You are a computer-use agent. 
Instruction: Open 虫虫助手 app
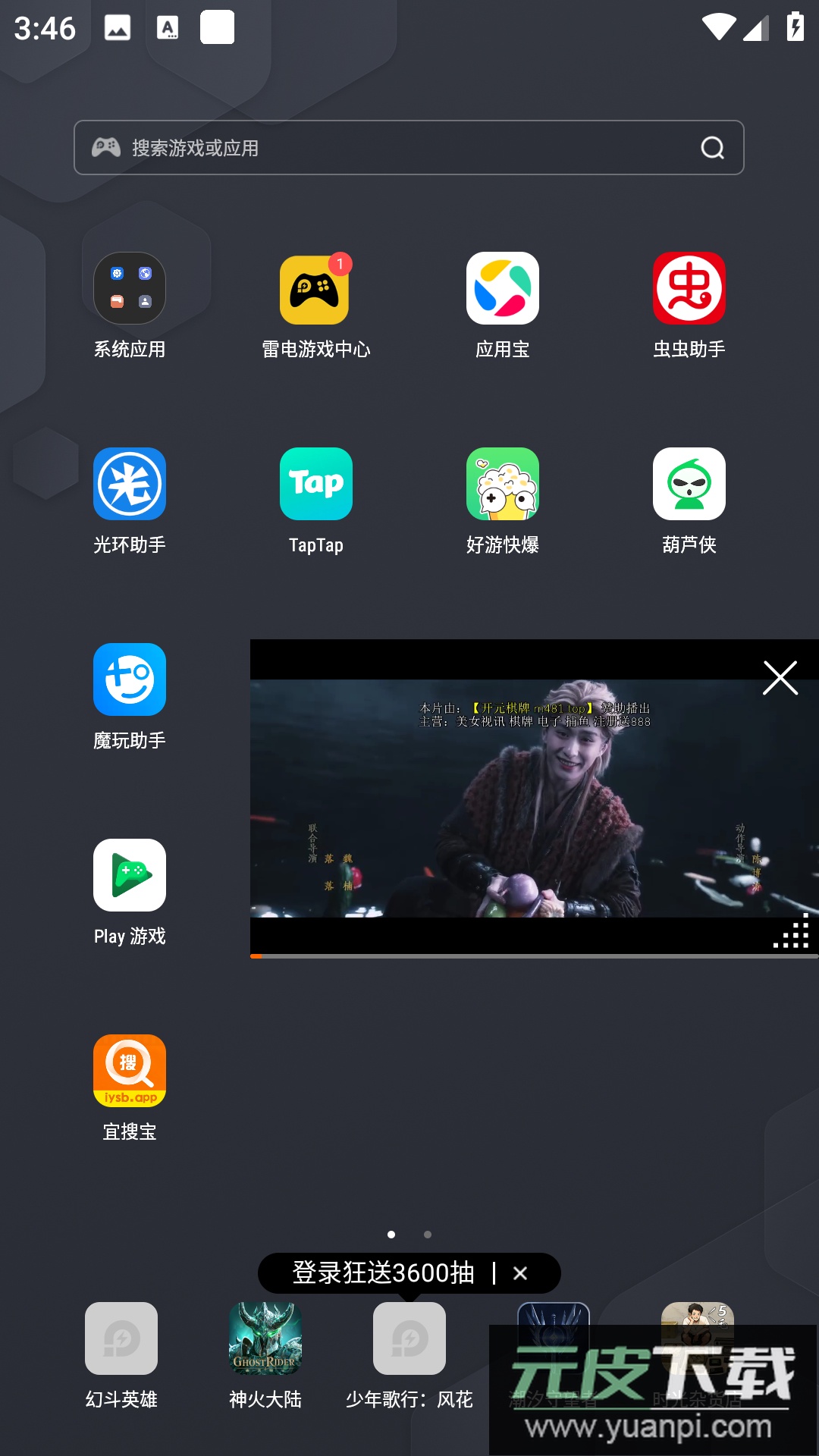[x=689, y=289]
